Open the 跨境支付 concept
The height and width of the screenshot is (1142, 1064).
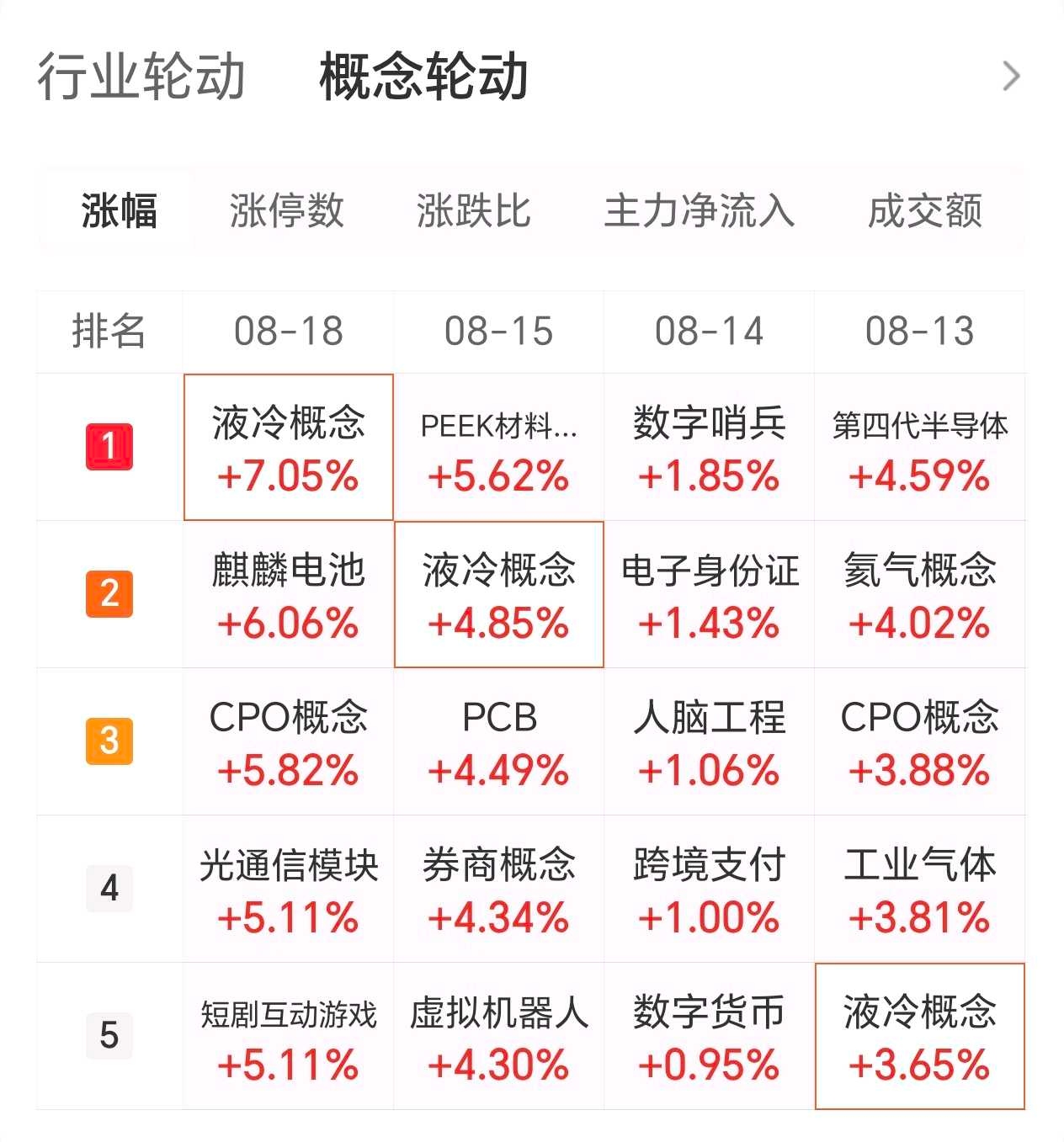tap(709, 890)
